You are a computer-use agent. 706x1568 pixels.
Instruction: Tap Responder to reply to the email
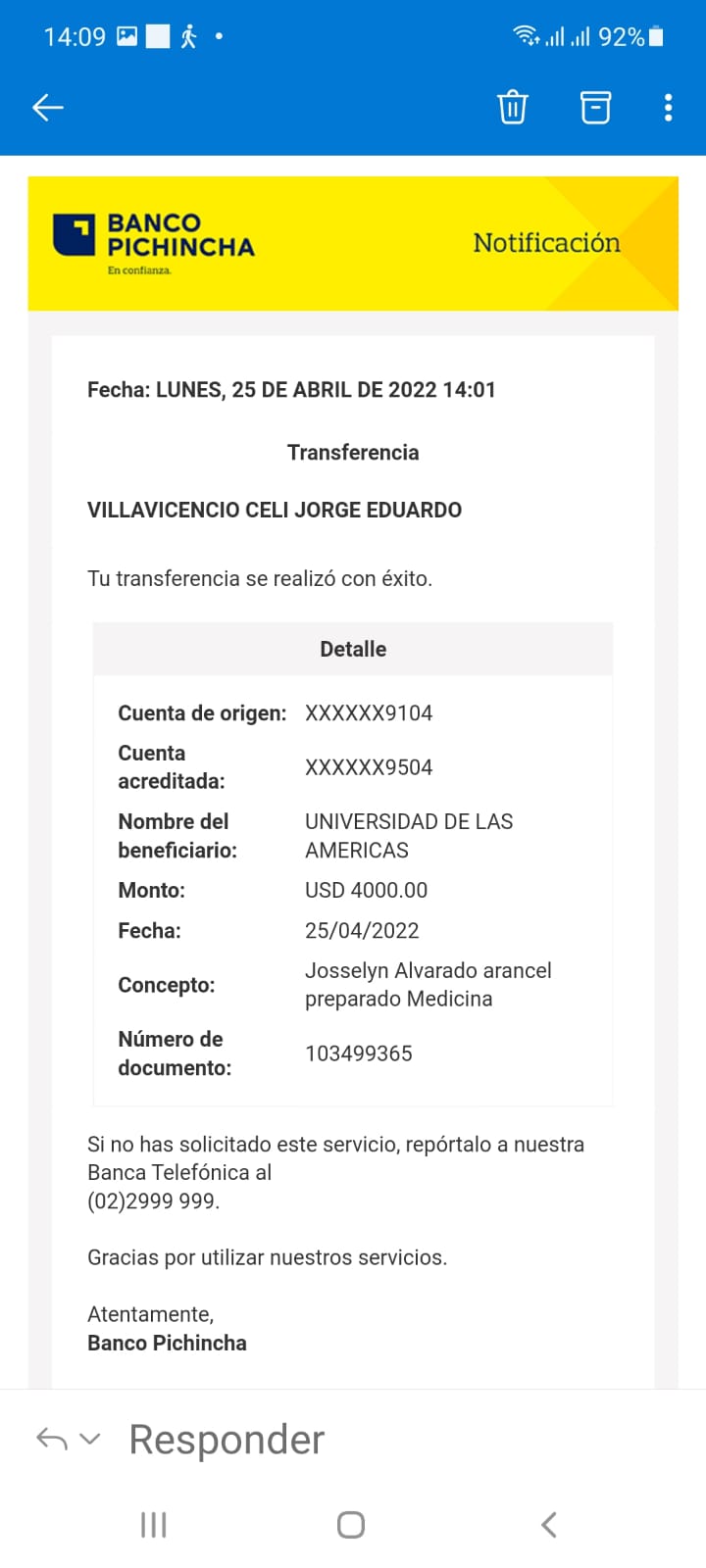pyautogui.click(x=227, y=1440)
